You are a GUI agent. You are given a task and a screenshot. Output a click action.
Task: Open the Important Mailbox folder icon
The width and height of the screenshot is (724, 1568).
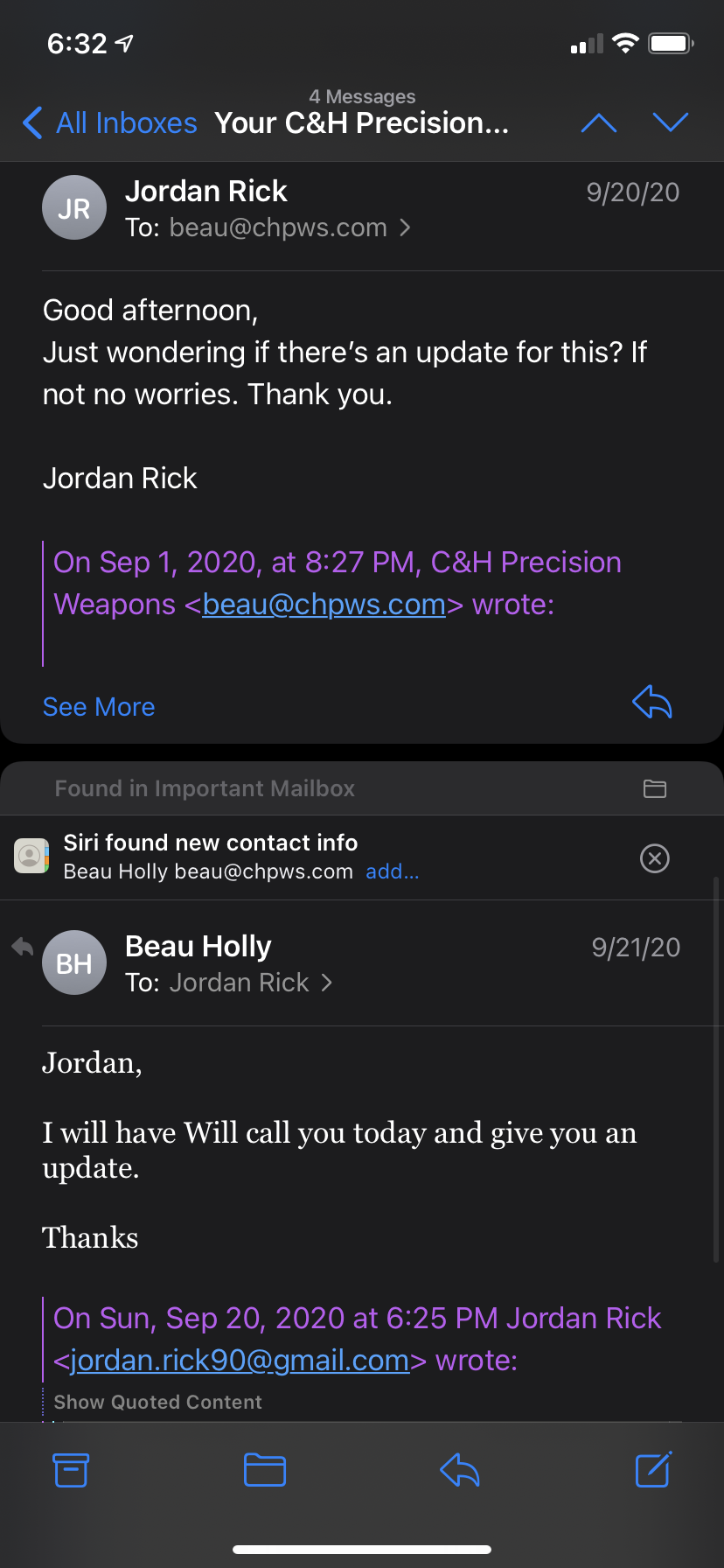click(655, 788)
